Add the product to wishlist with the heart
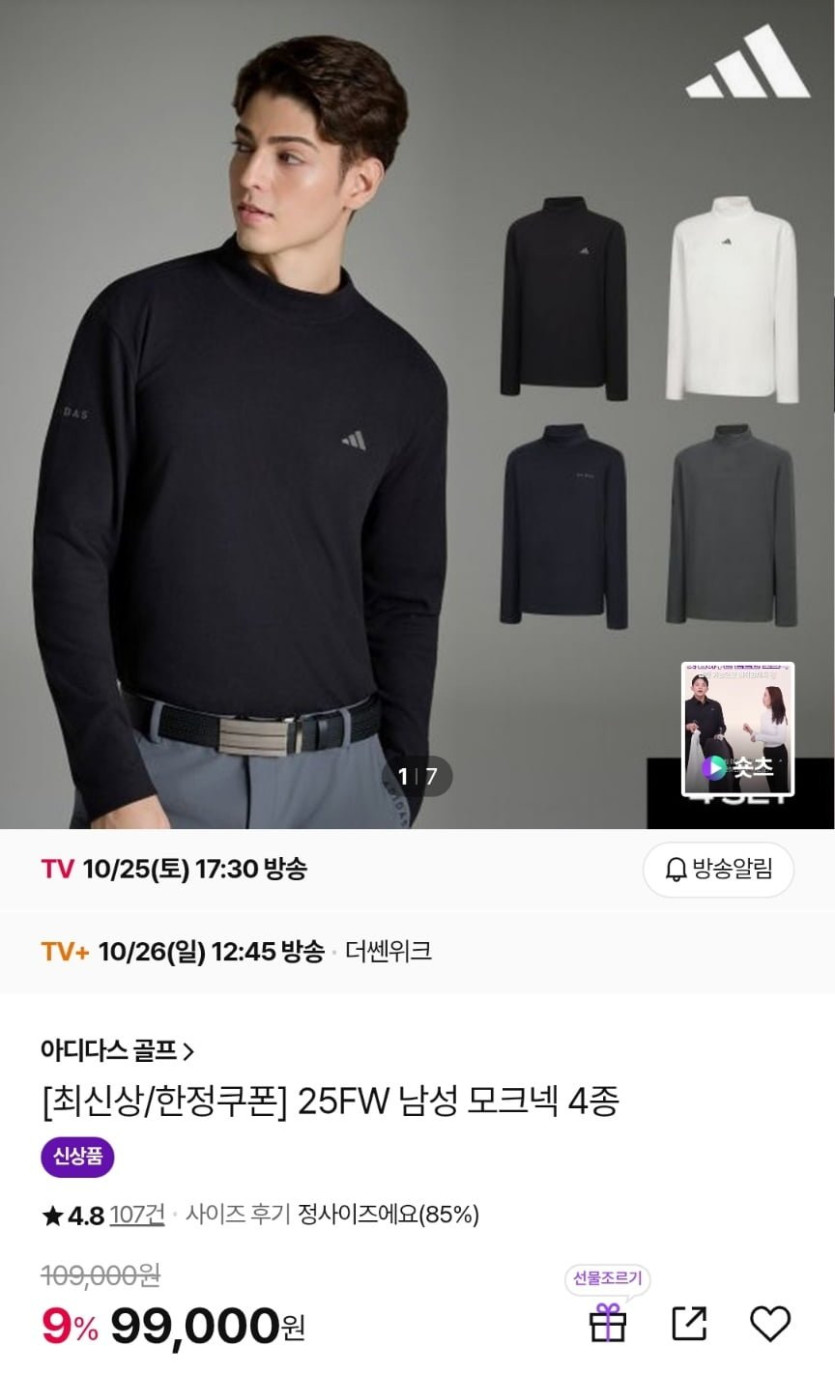This screenshot has height=1374, width=835. [770, 1323]
